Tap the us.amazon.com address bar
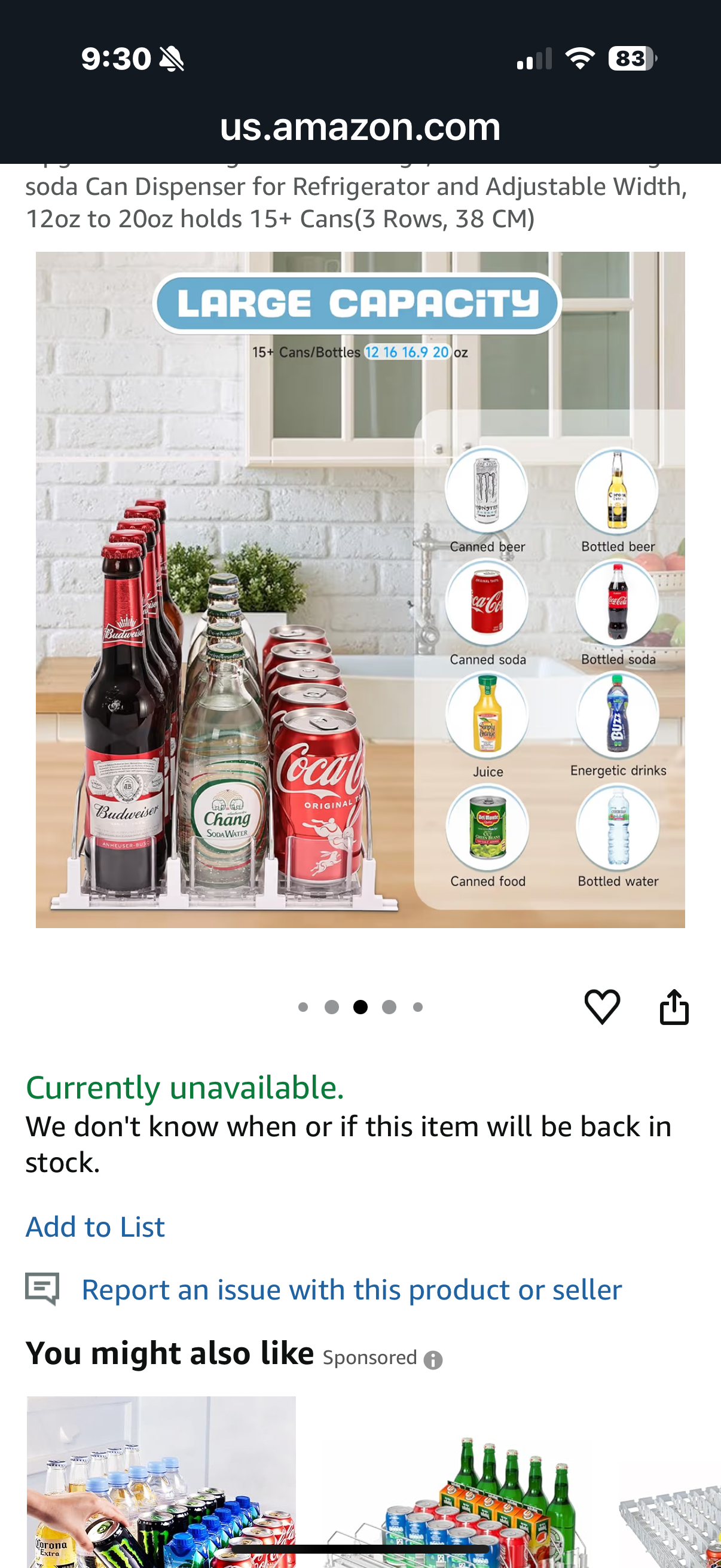721x1568 pixels. click(x=360, y=127)
